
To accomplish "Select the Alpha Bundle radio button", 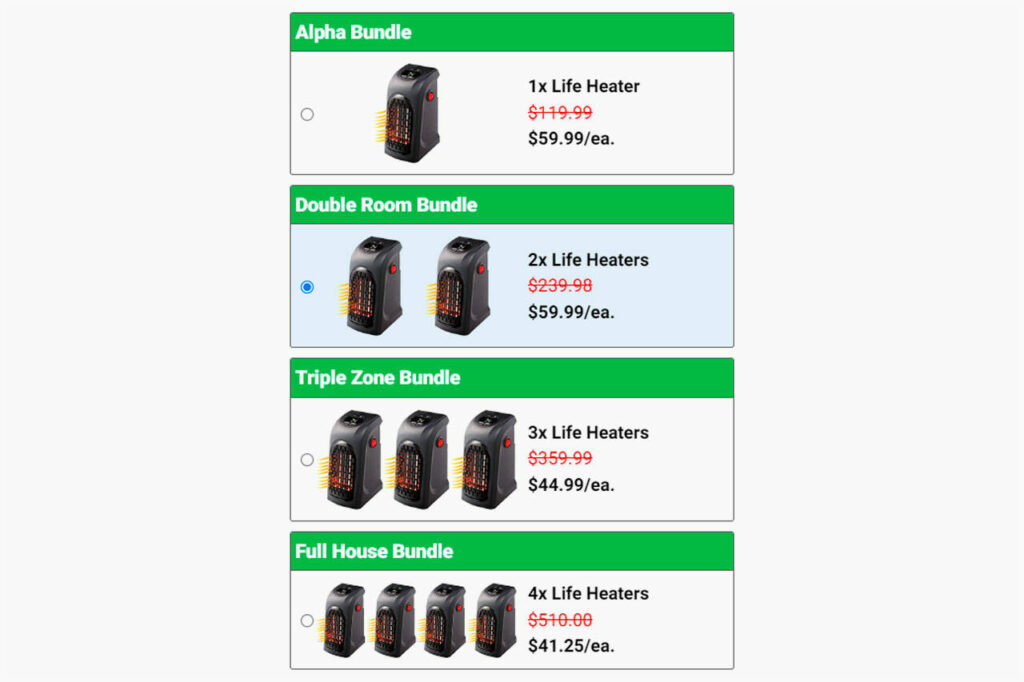I will 307,114.
